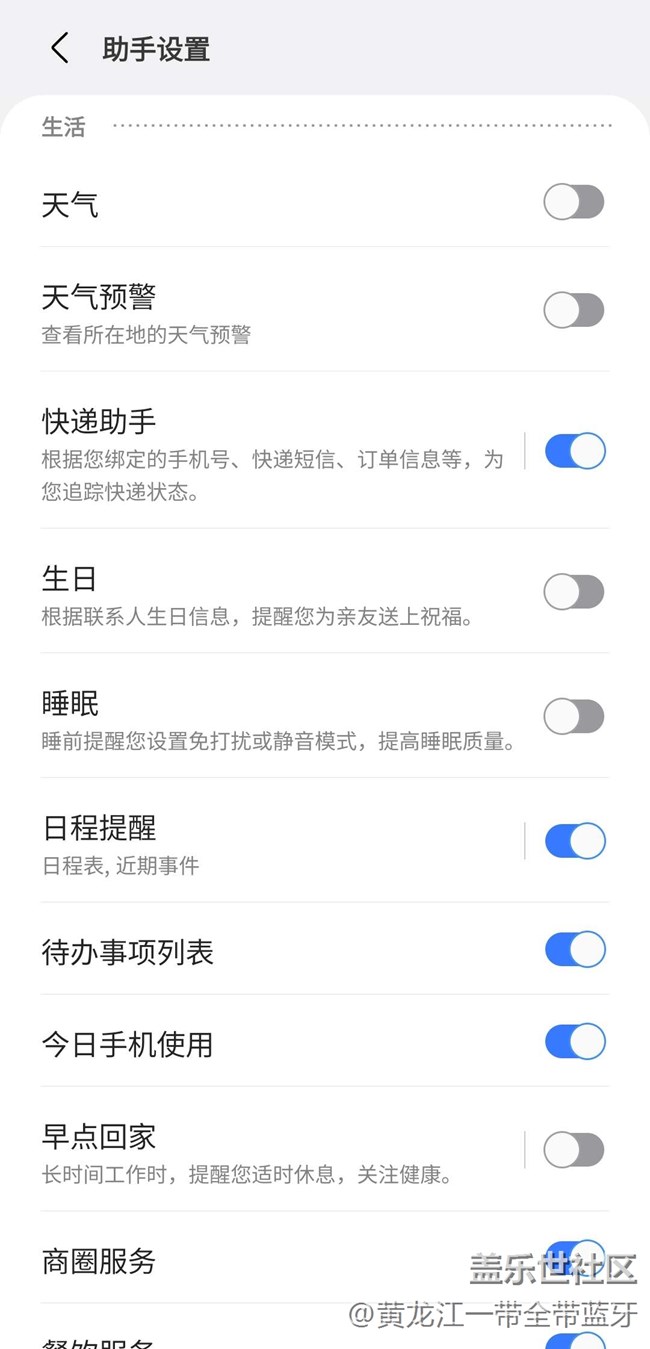Open 快递助手 settings details
The width and height of the screenshot is (650, 1349).
tap(270, 450)
